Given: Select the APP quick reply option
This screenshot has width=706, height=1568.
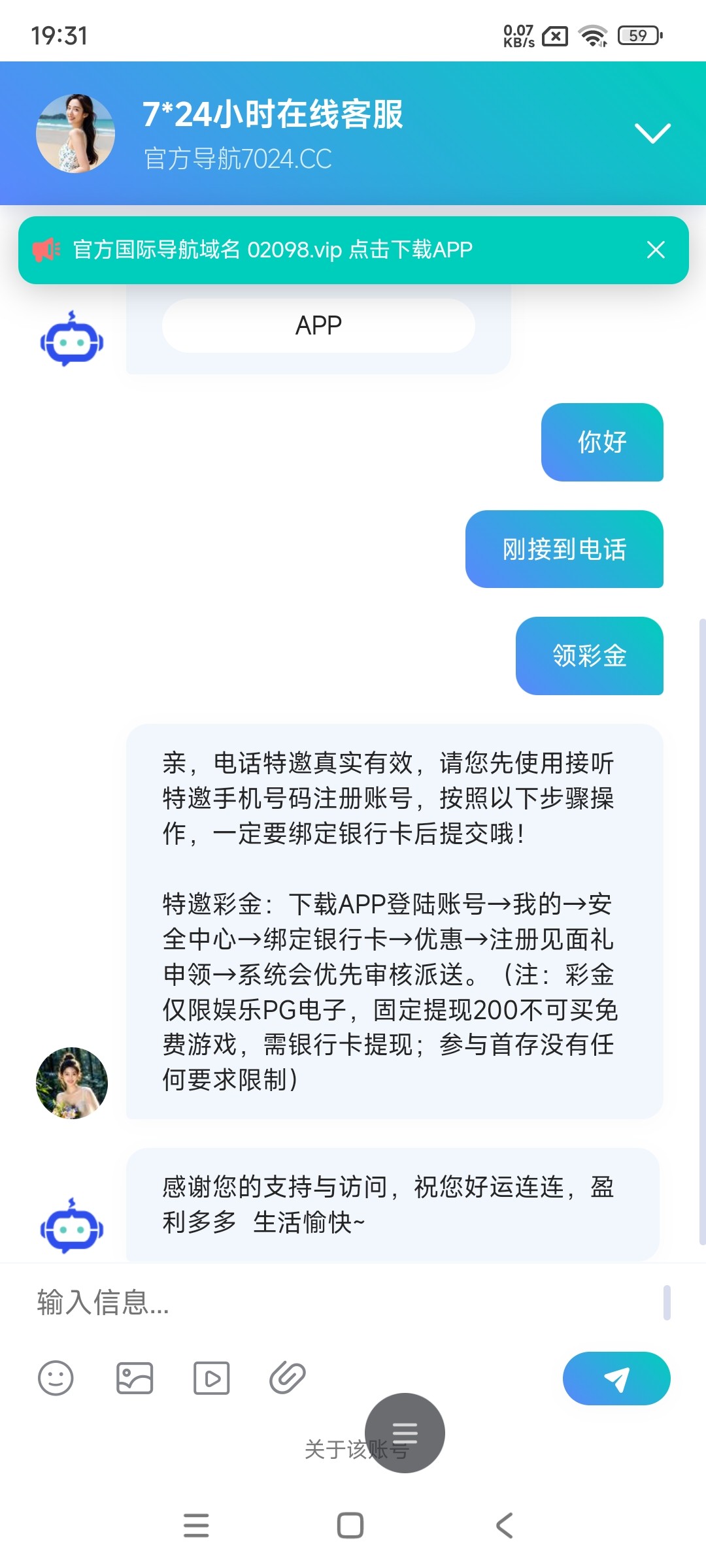Looking at the screenshot, I should [318, 325].
